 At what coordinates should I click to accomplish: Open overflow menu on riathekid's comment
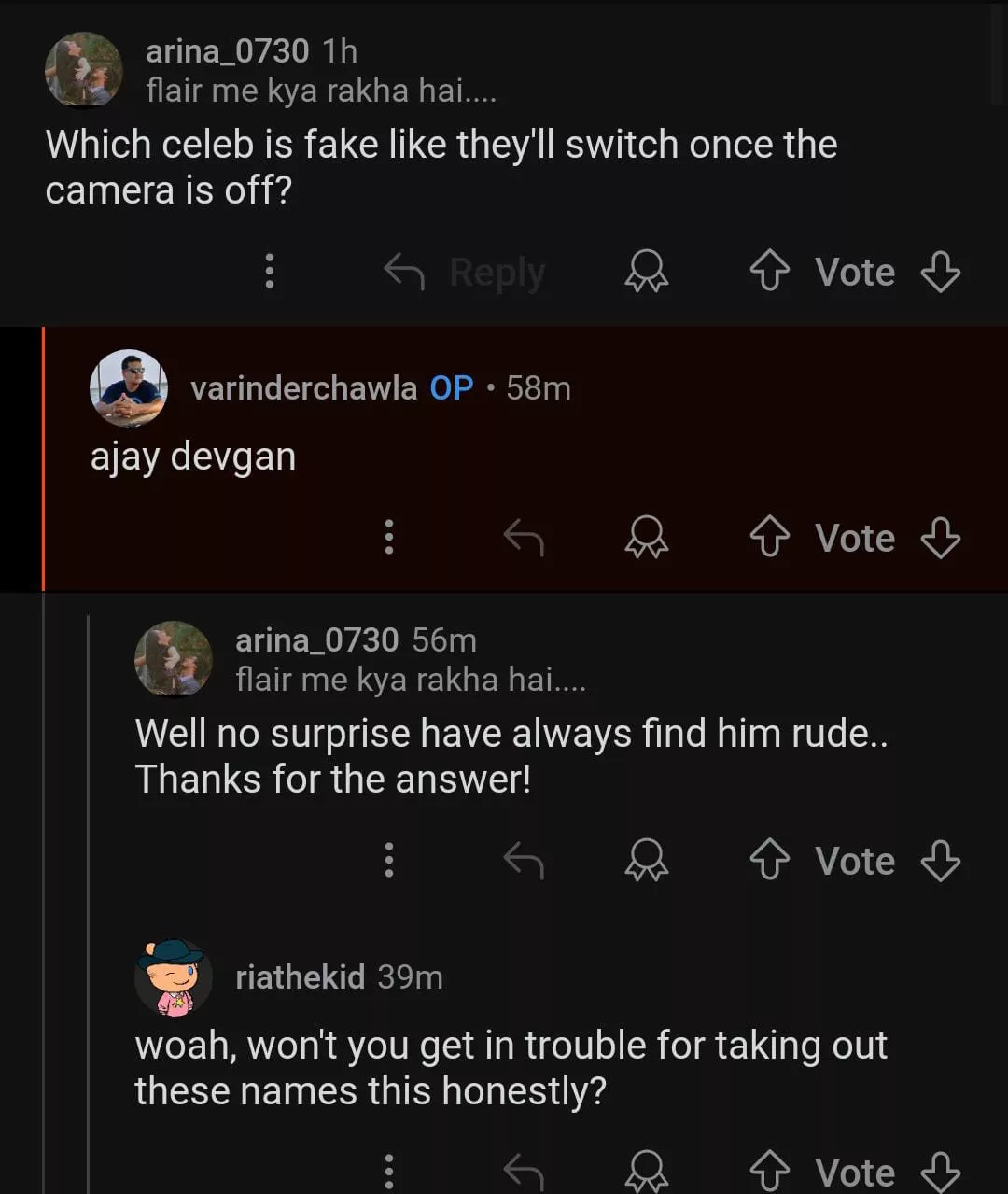point(389,1172)
